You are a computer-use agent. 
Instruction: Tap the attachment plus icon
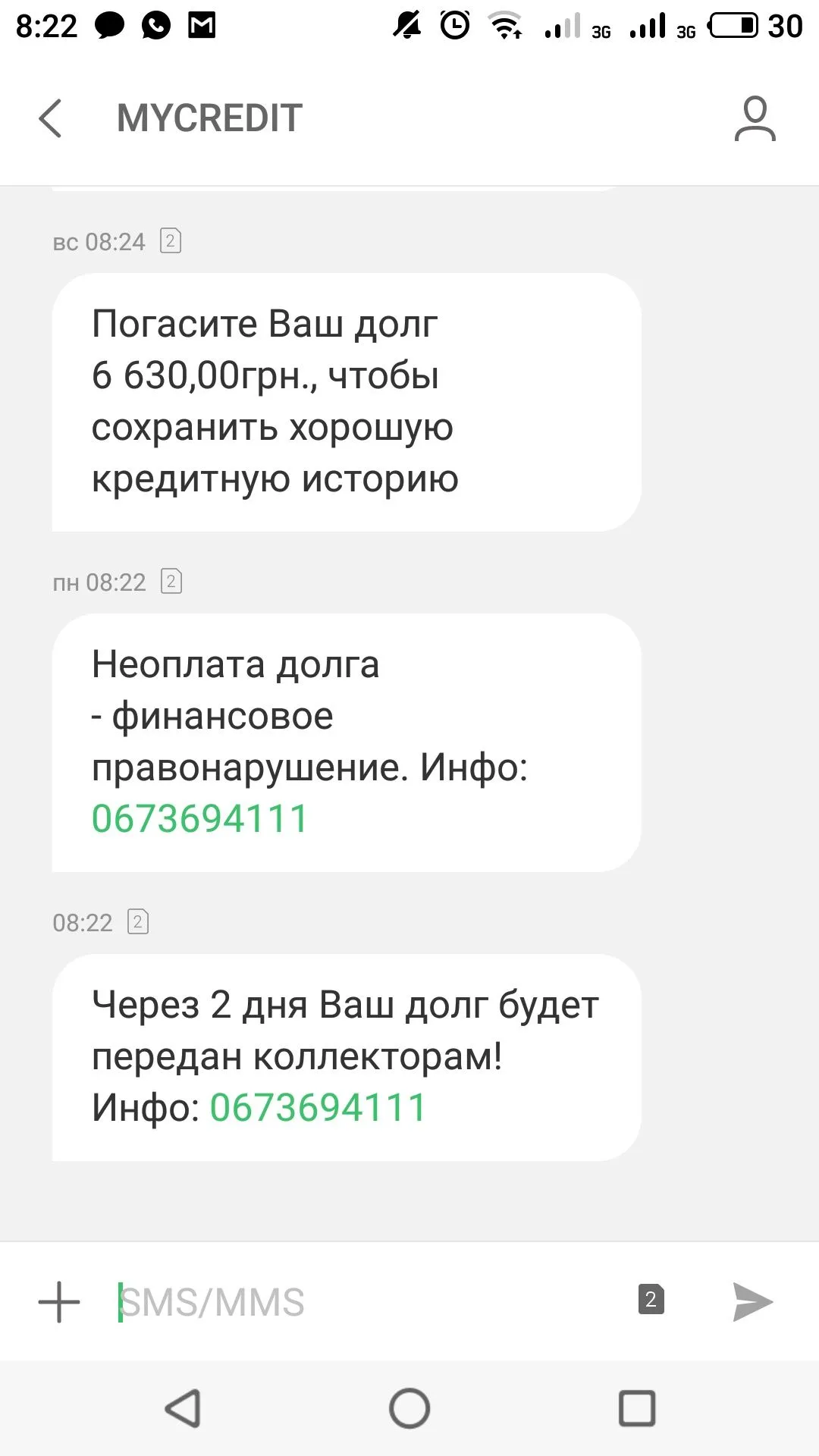click(59, 1301)
